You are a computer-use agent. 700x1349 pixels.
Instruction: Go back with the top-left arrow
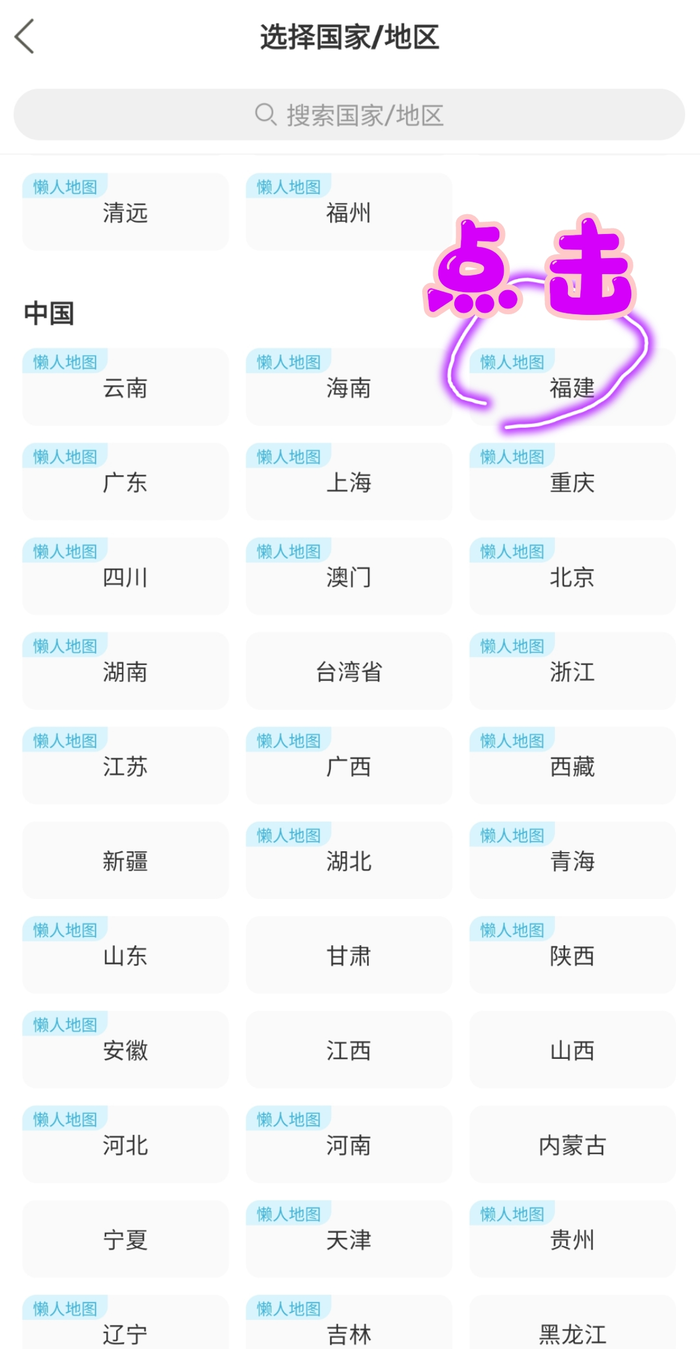pos(25,37)
